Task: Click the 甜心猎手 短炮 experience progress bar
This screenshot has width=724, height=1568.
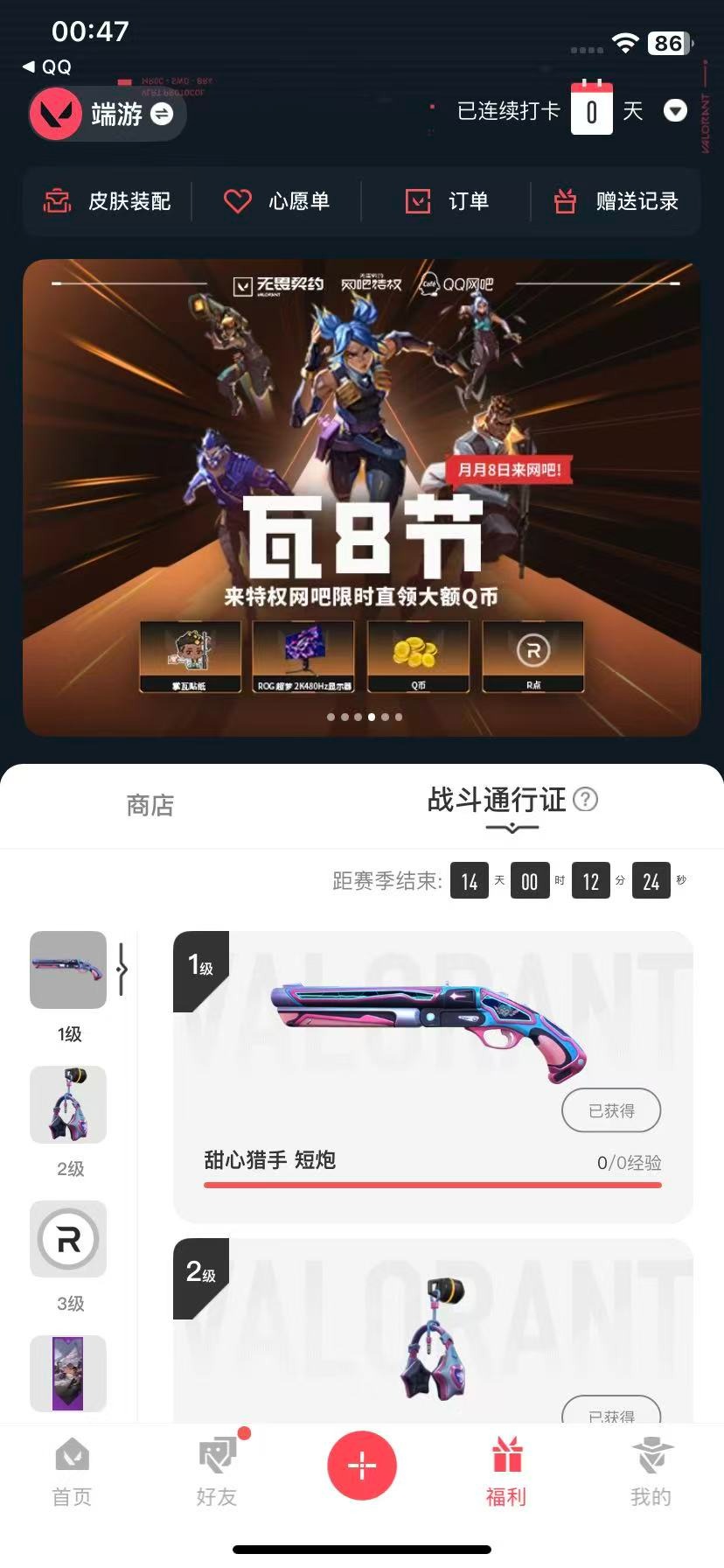Action: (432, 1185)
